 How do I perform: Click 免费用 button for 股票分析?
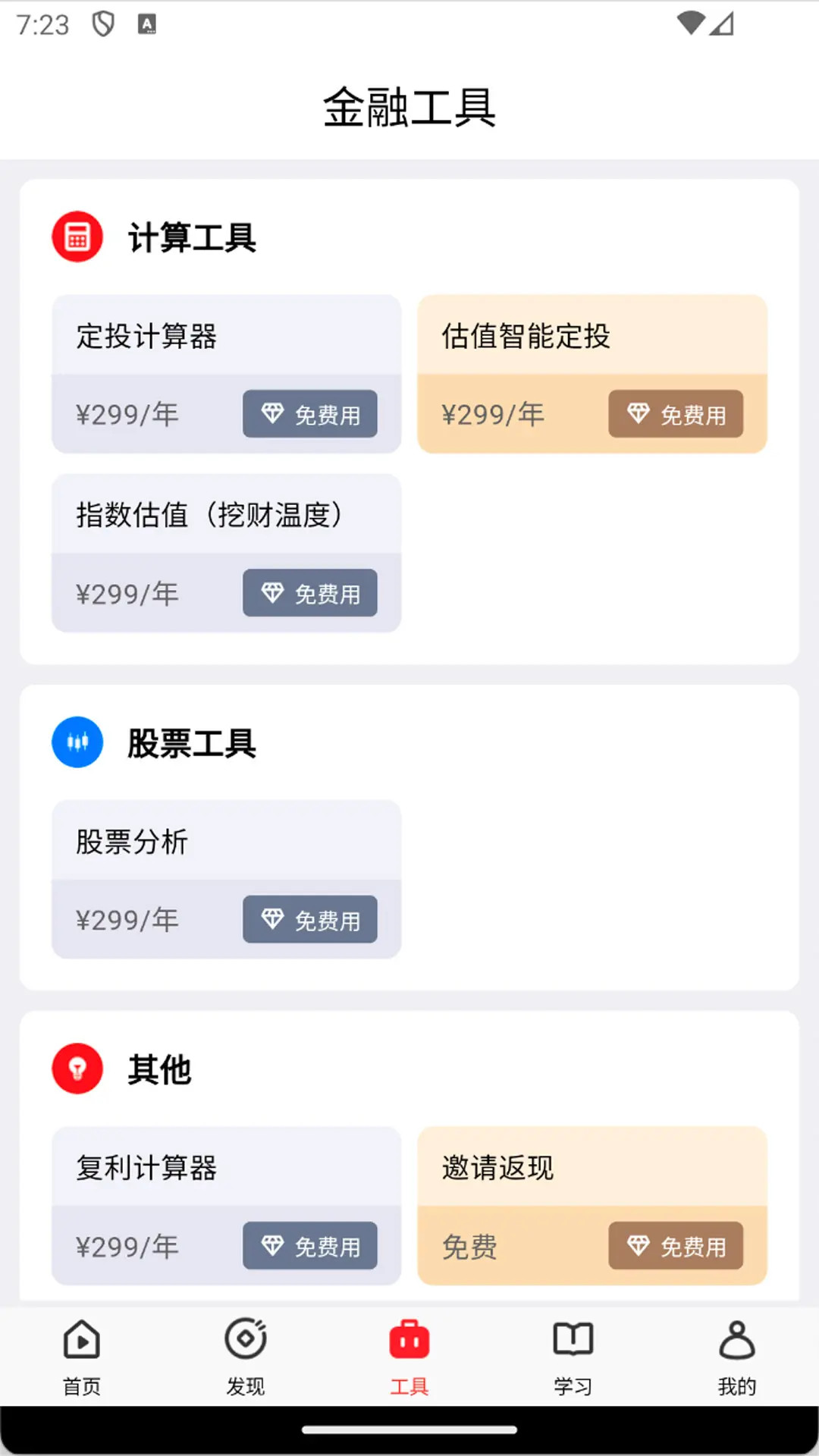(x=309, y=920)
